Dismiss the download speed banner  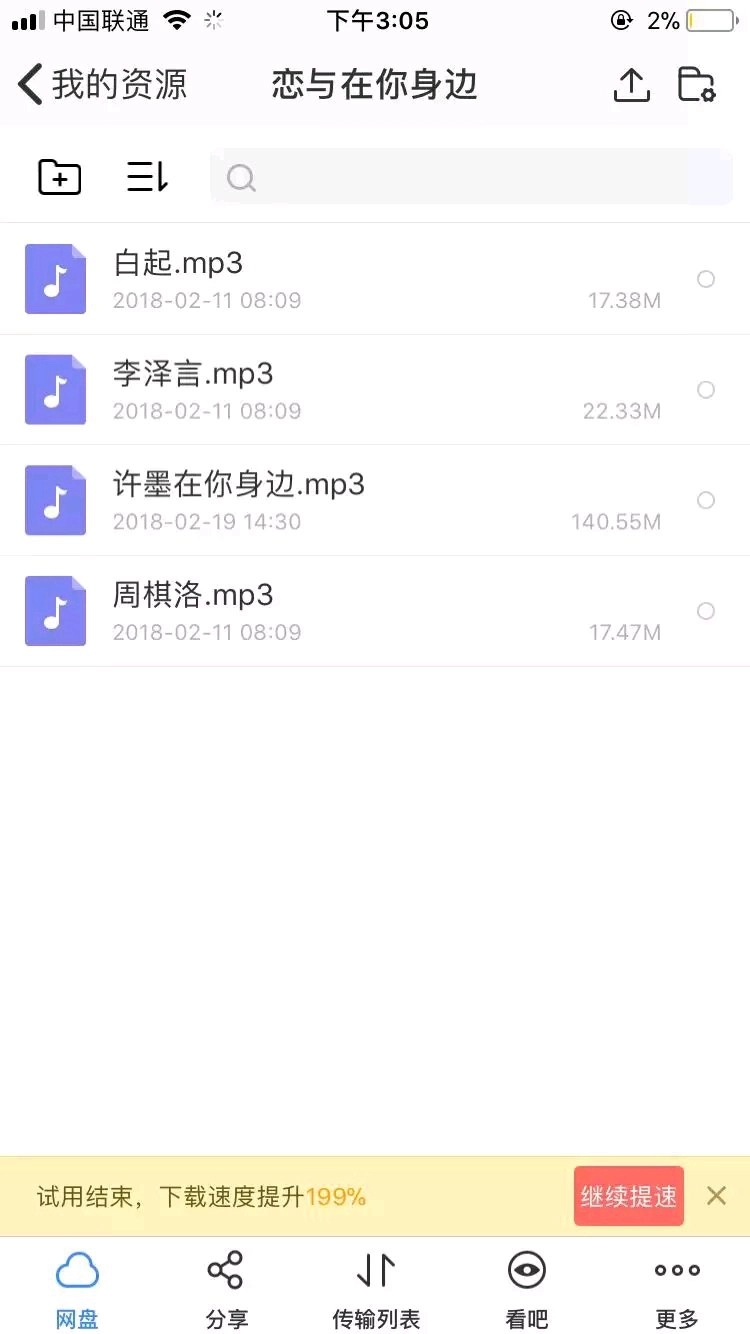(x=716, y=1196)
